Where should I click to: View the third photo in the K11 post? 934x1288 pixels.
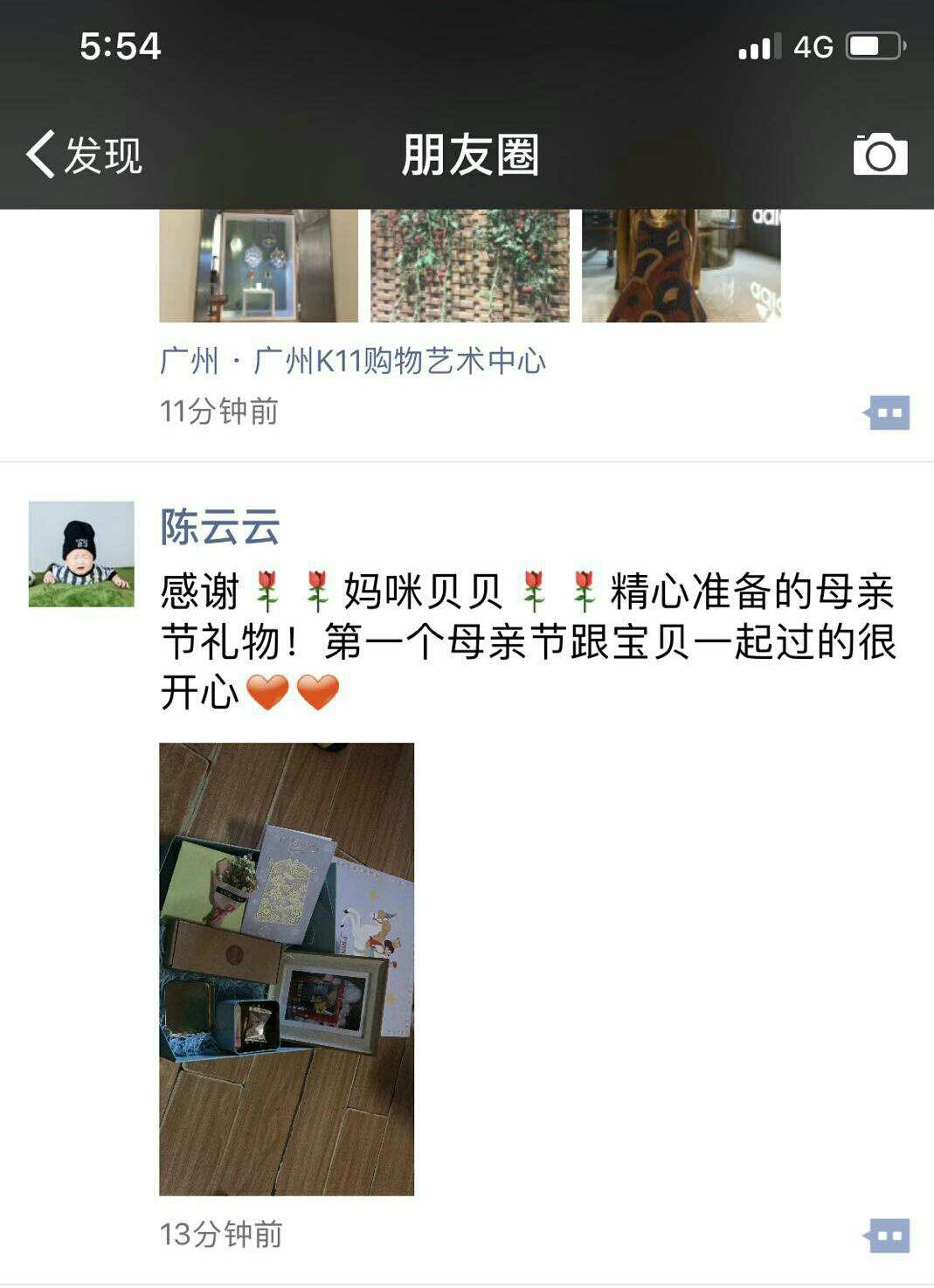click(681, 266)
